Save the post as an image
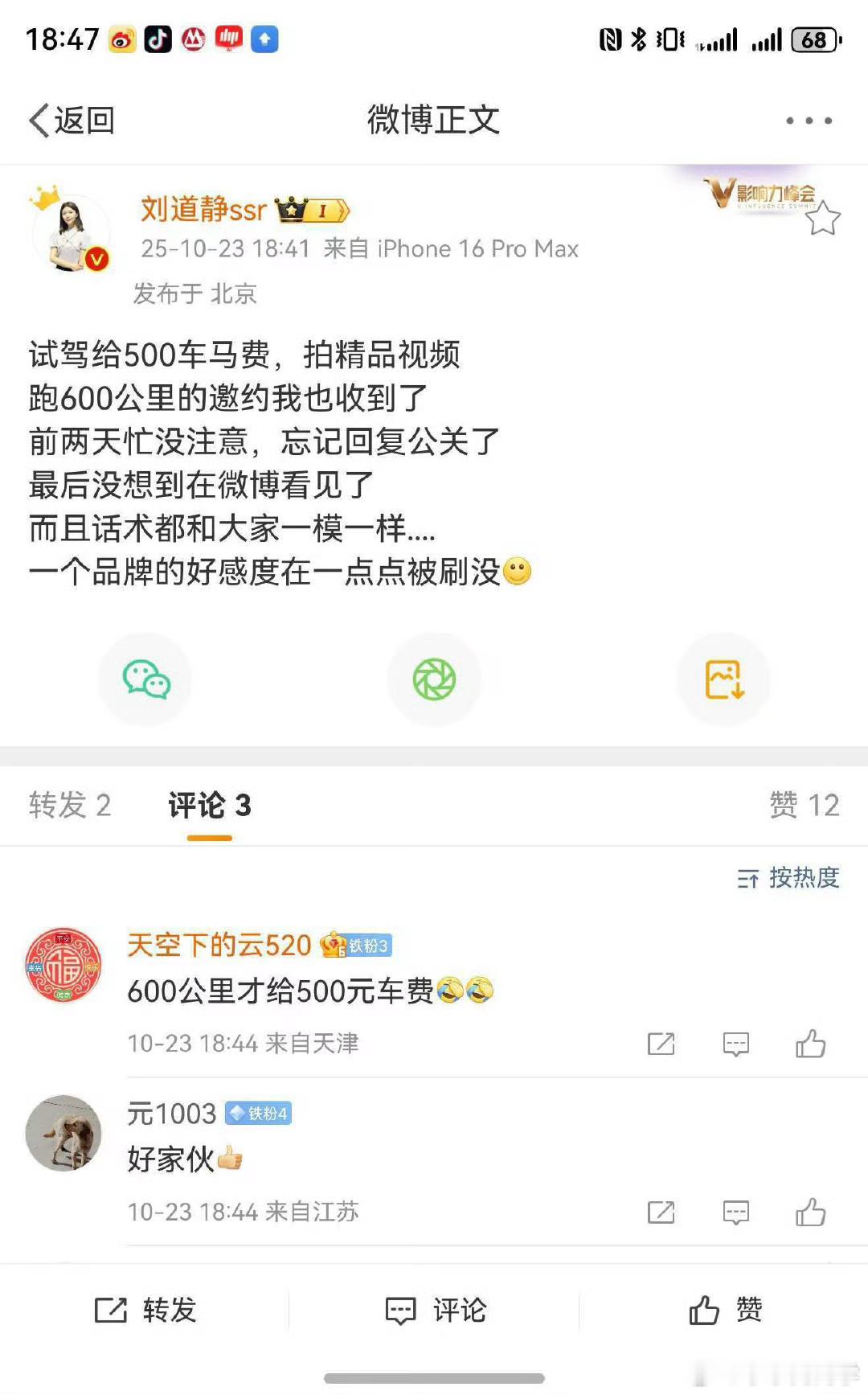 click(x=723, y=679)
